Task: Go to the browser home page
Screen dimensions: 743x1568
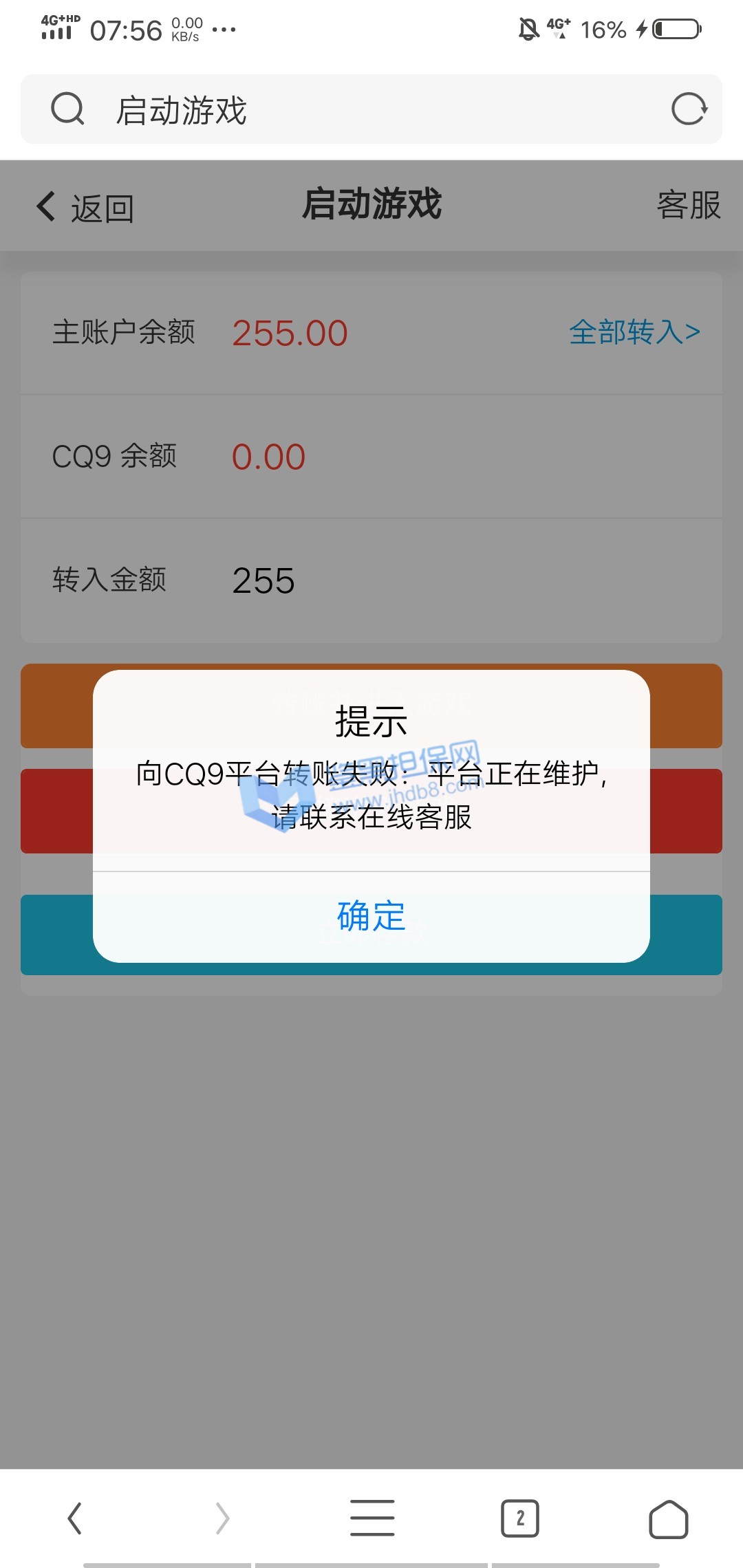Action: [x=668, y=1518]
